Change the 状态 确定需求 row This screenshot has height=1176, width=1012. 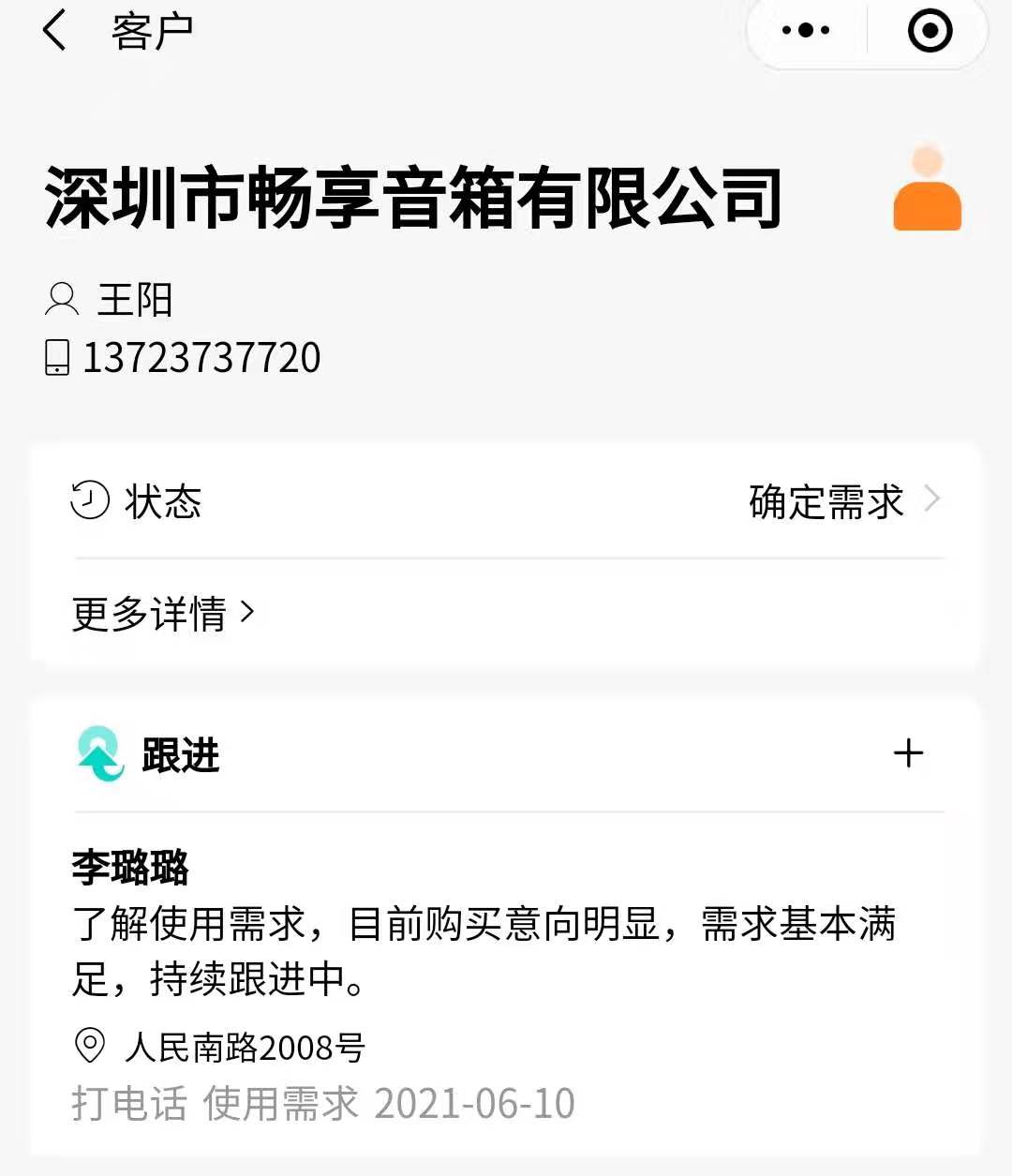click(x=506, y=501)
